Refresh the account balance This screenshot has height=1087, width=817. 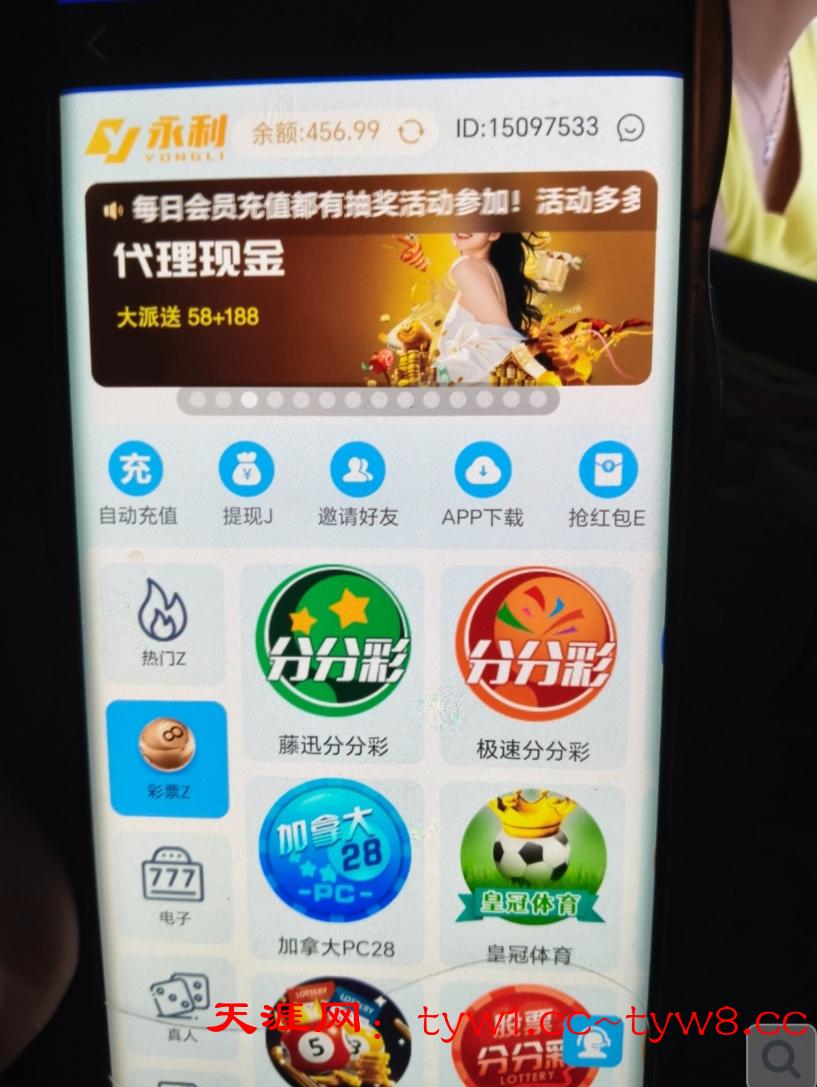[411, 132]
